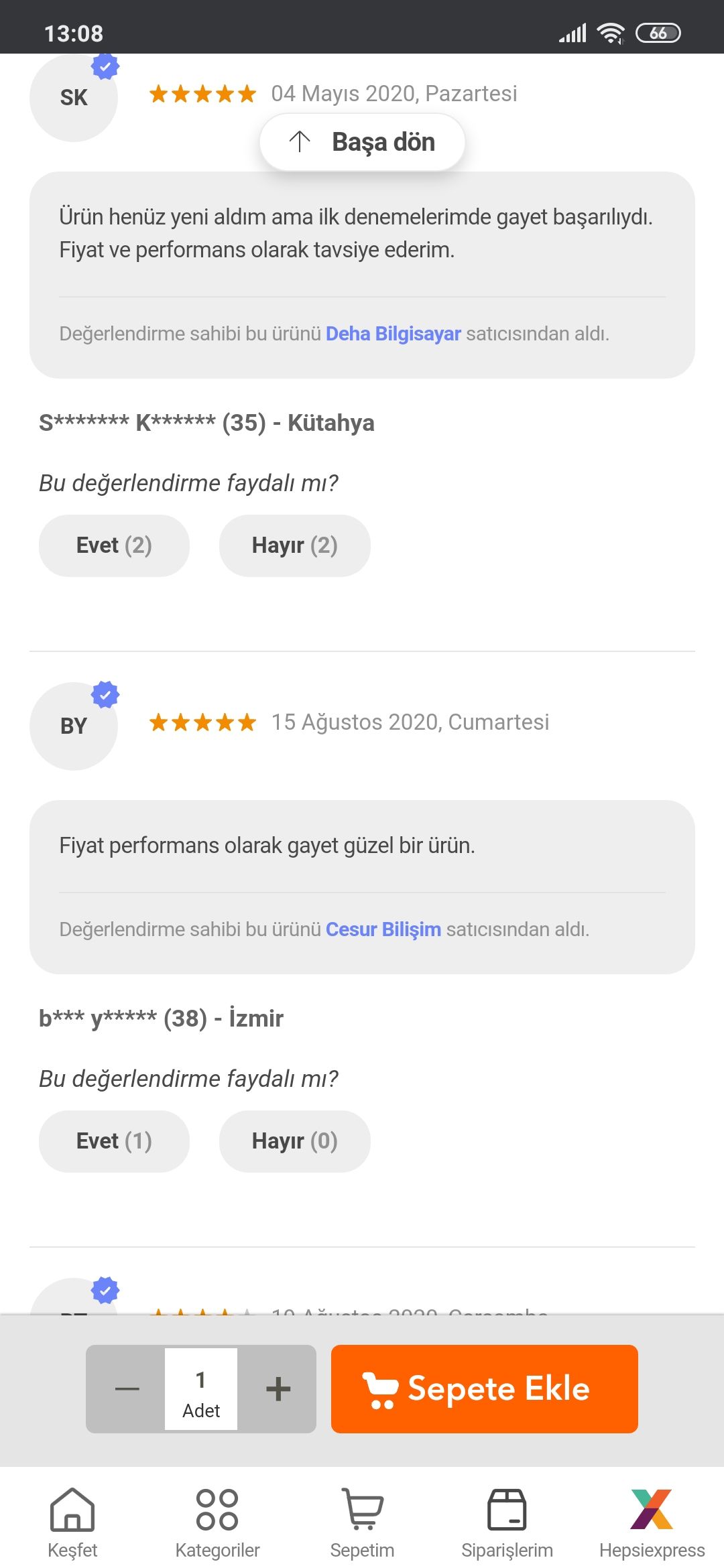724x1568 pixels.
Task: Decrease quantity with the minus button
Action: 127,1389
